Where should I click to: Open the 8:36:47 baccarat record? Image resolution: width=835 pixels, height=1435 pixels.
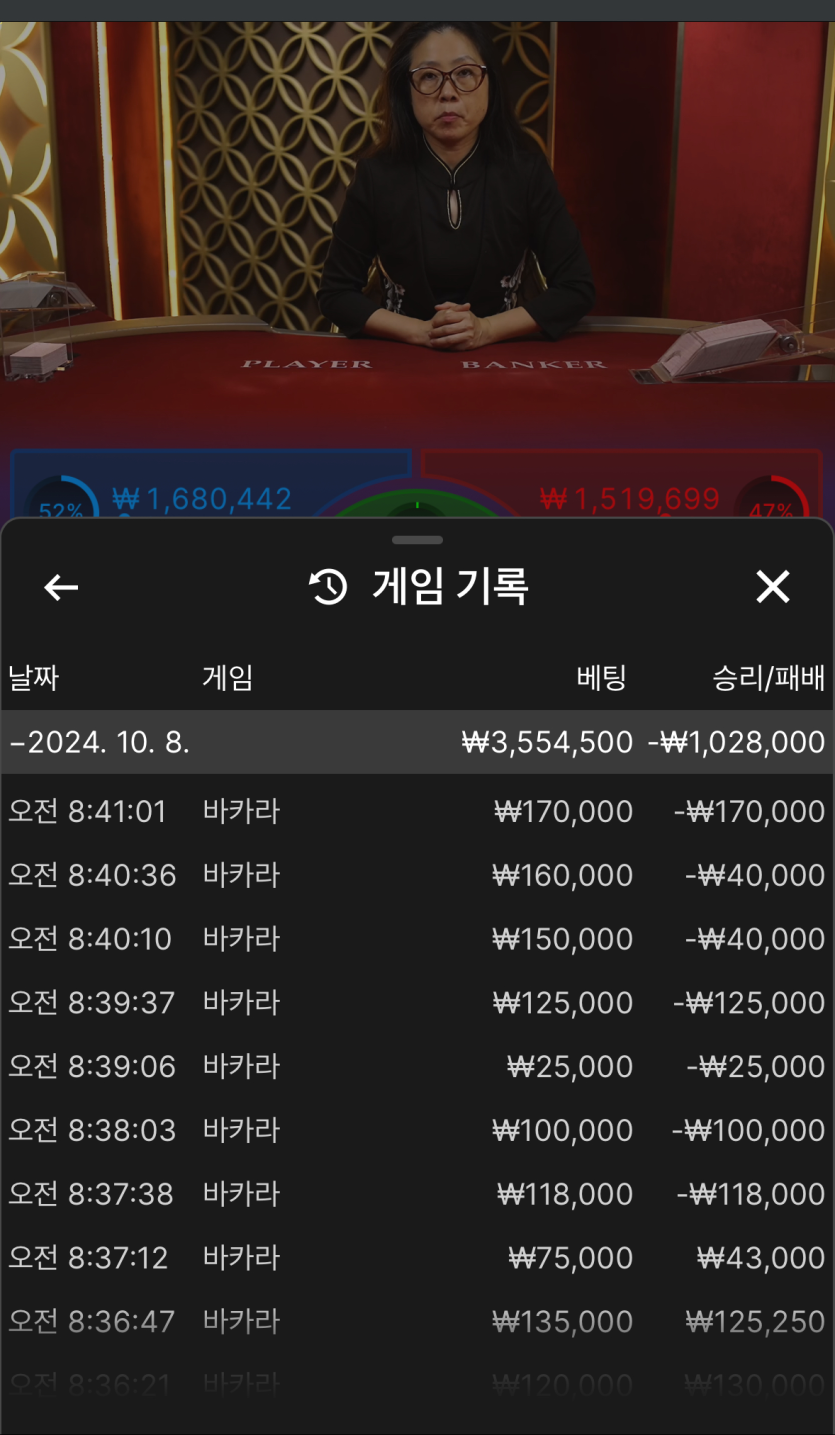417,1321
